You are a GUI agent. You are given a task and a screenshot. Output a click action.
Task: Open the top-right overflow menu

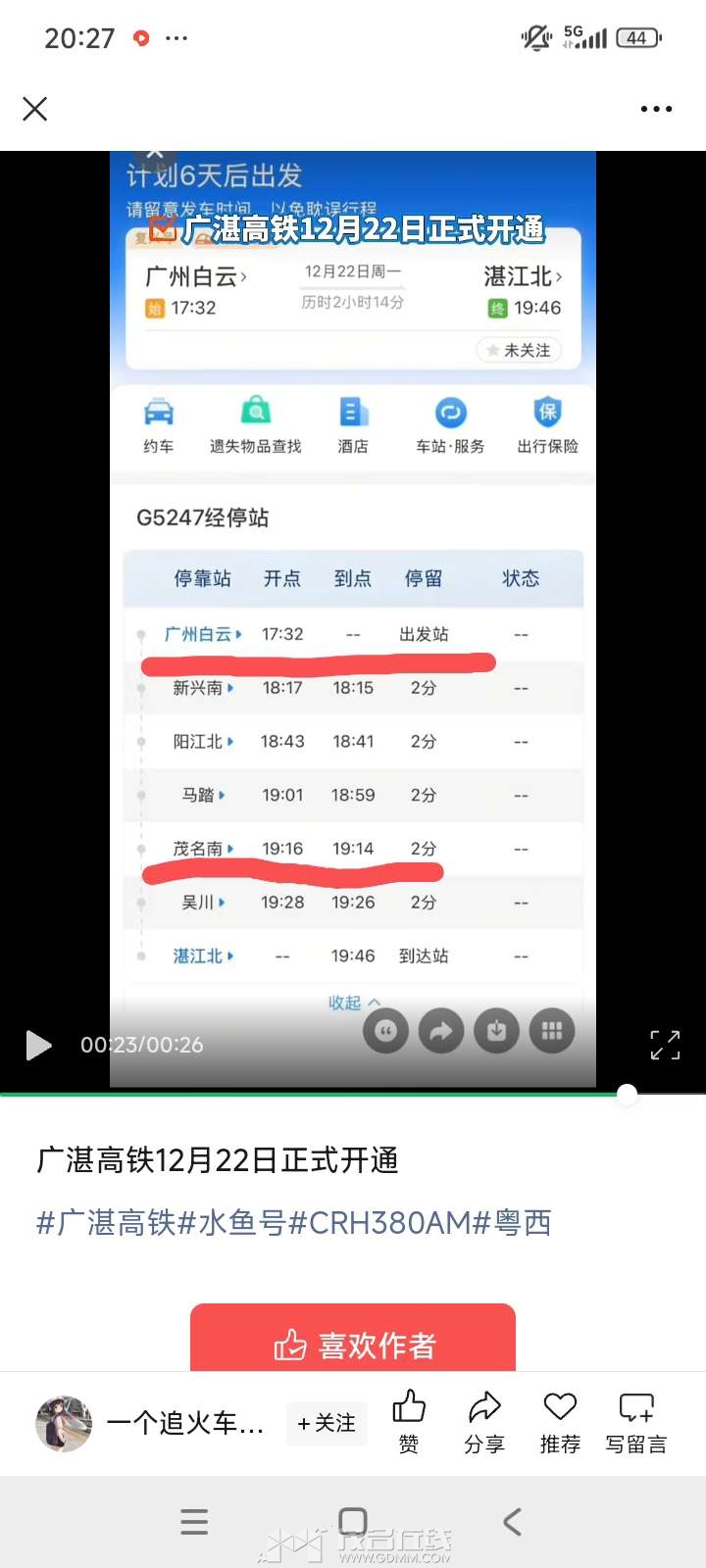(x=656, y=109)
